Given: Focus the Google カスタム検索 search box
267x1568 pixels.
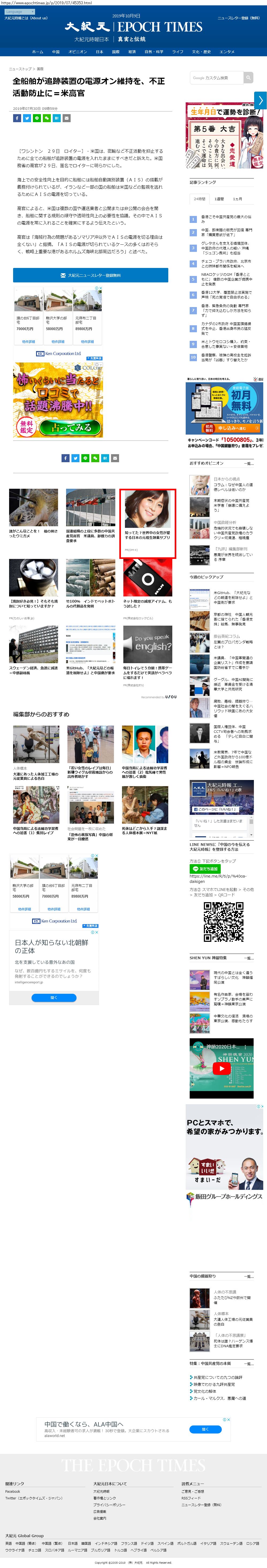Looking at the screenshot, I should point(217,78).
